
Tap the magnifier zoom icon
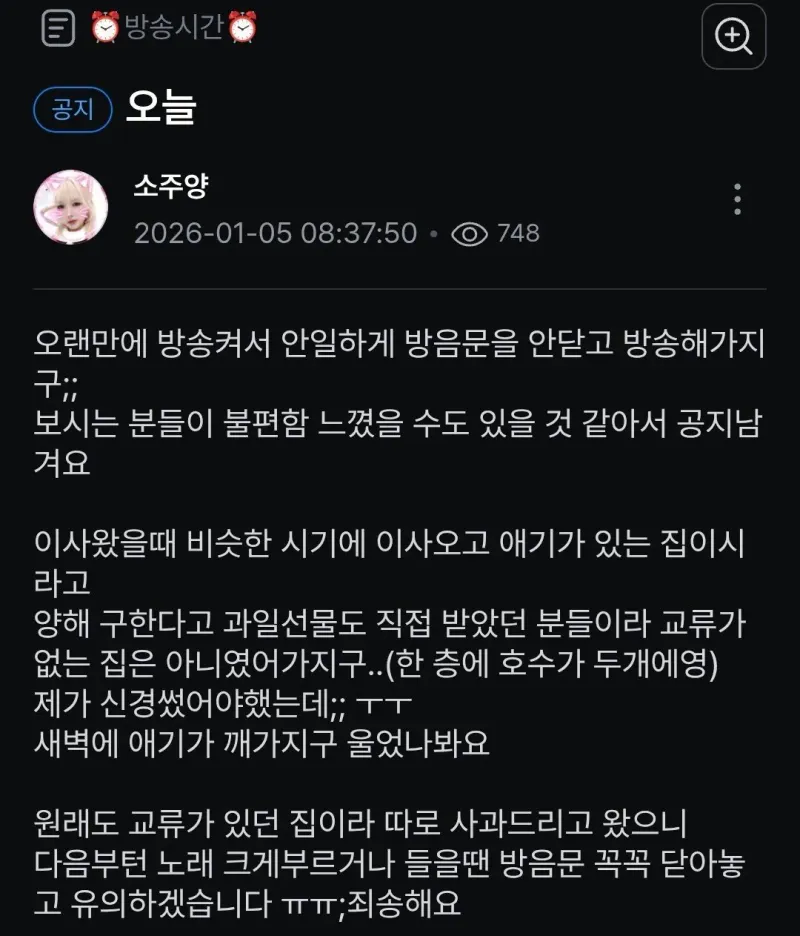tap(734, 36)
